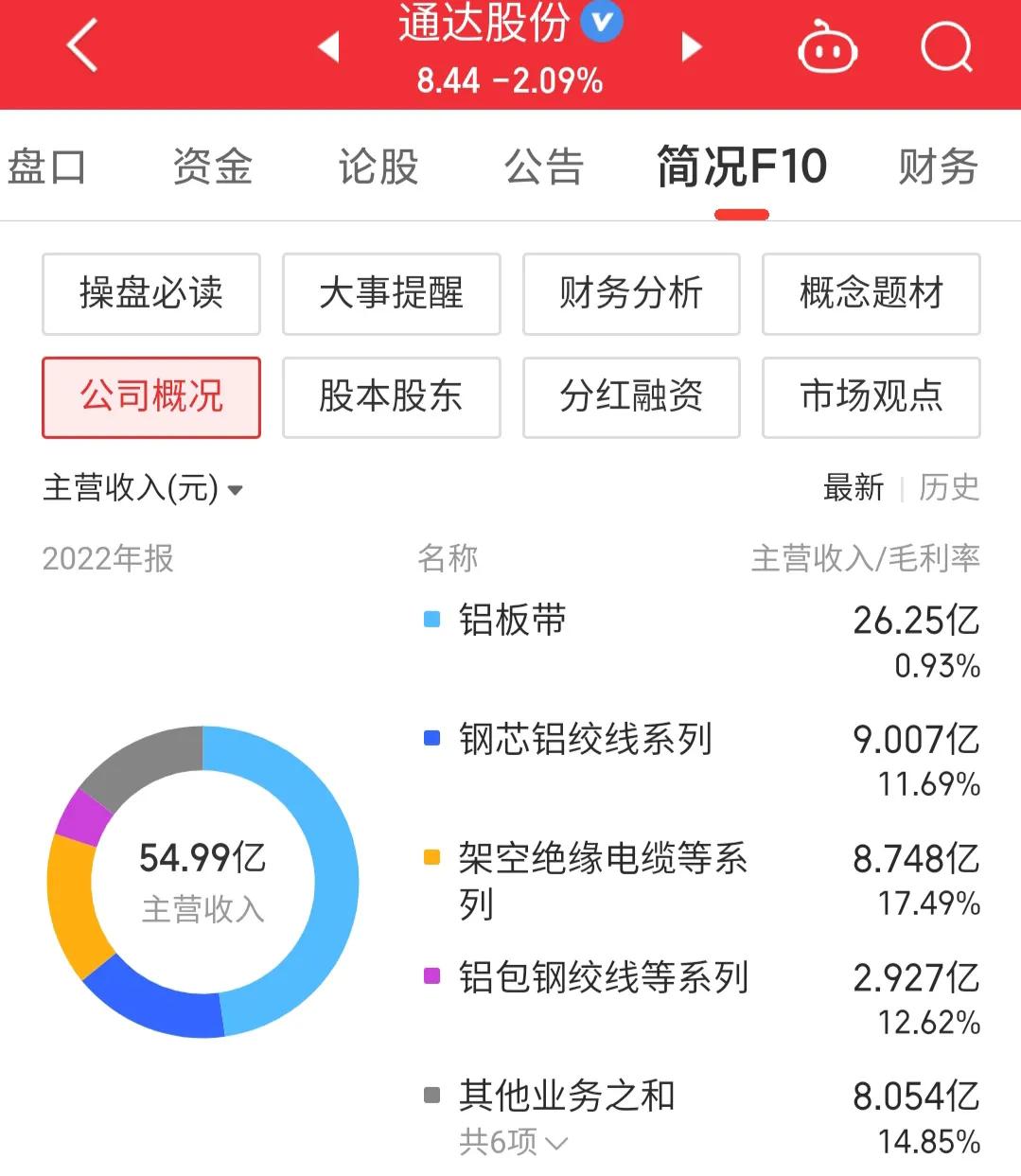Open 分红融资 section
1021x1176 pixels.
coord(631,397)
